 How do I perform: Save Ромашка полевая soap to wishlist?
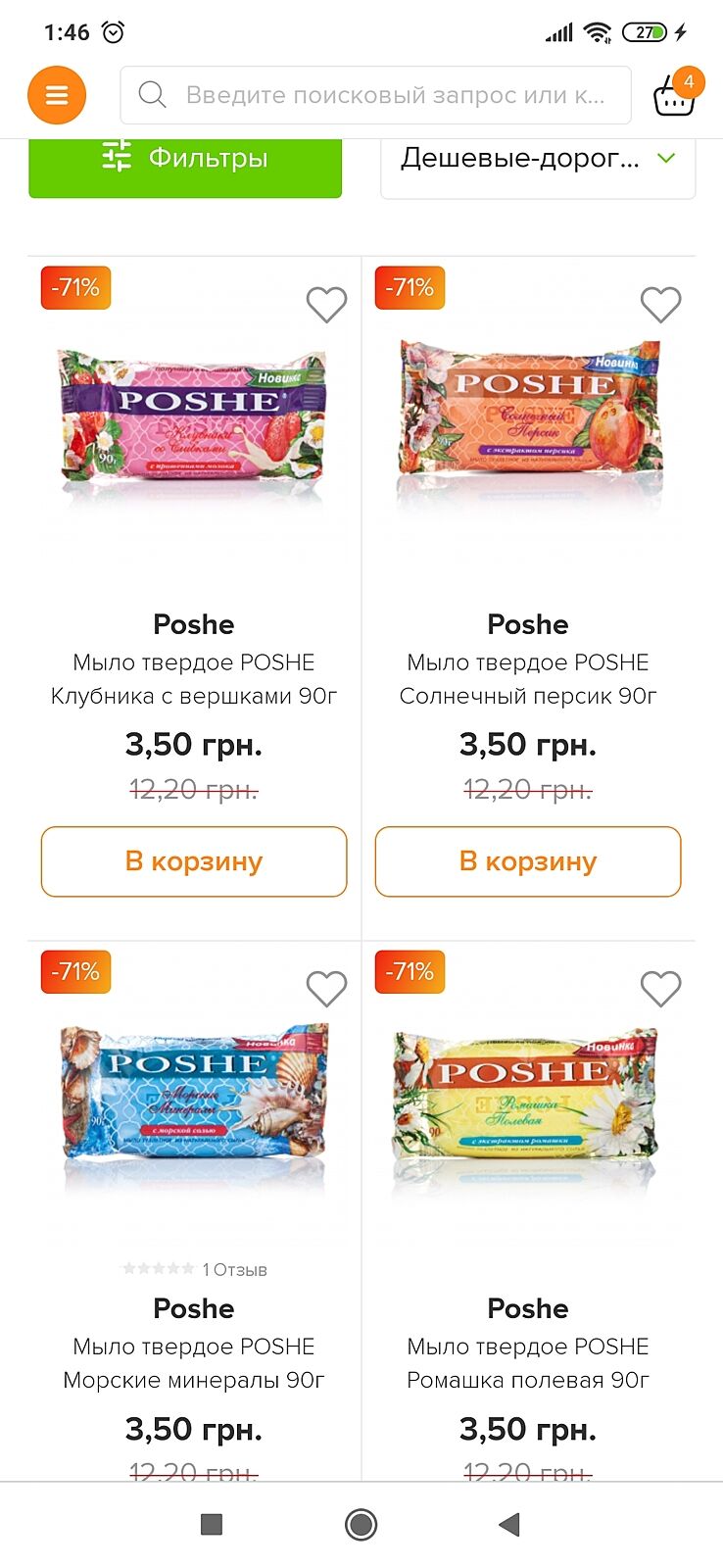click(660, 989)
